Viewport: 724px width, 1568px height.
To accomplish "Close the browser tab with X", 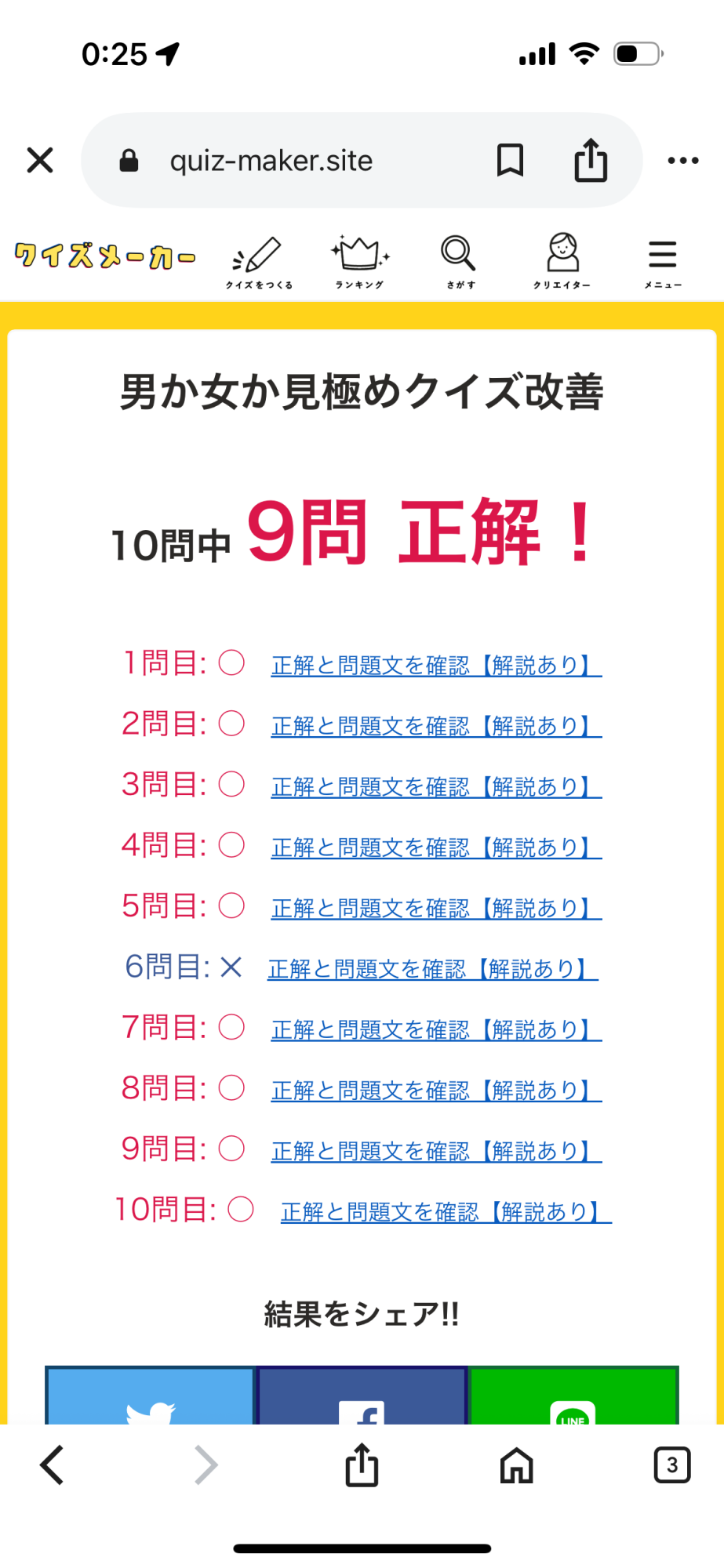I will tap(40, 160).
